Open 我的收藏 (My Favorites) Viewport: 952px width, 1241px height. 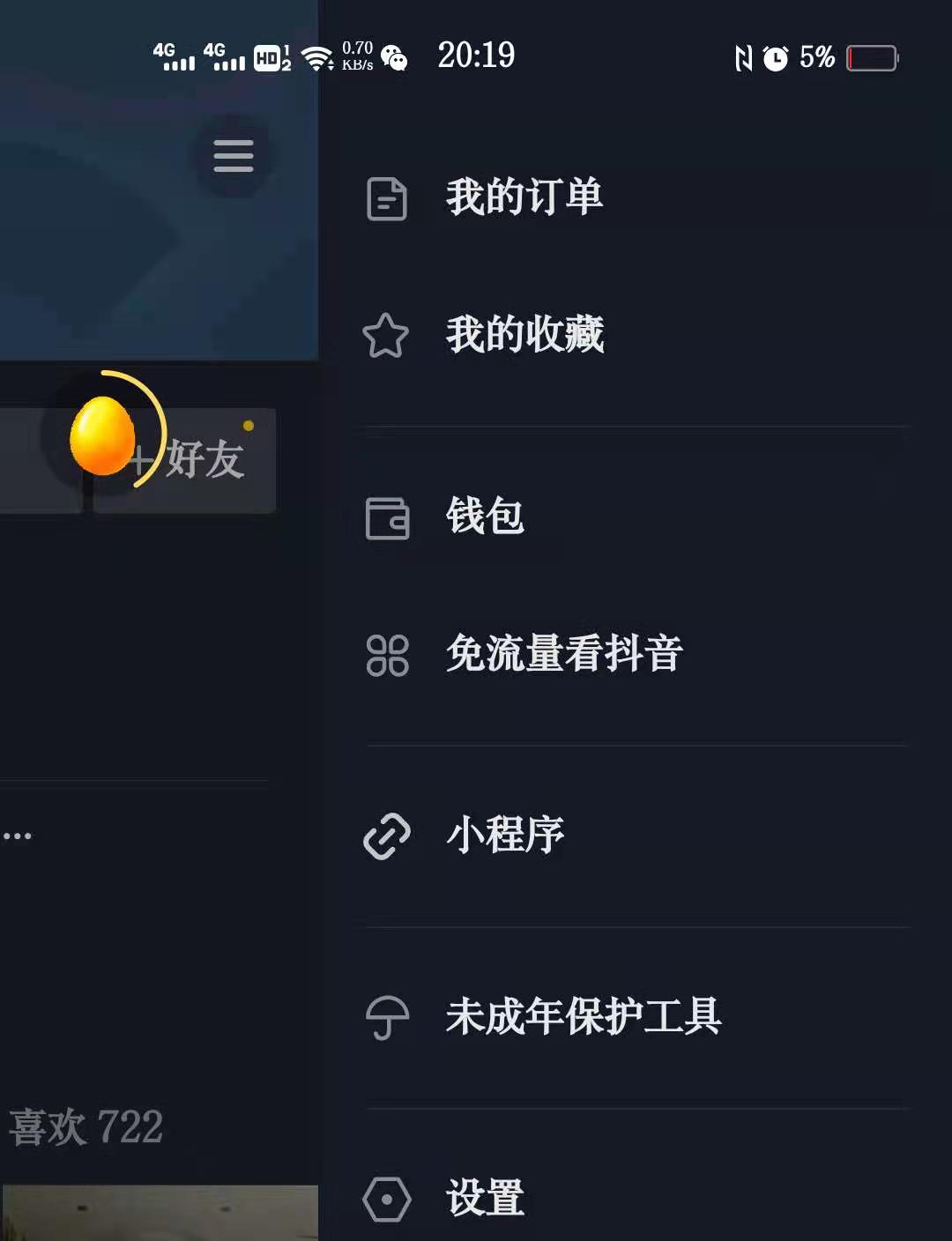tap(524, 336)
